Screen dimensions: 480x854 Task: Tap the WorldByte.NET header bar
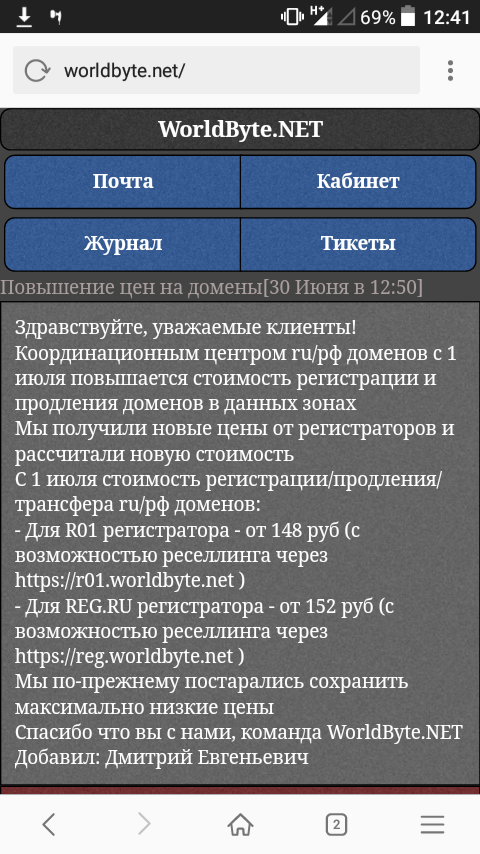tap(240, 130)
